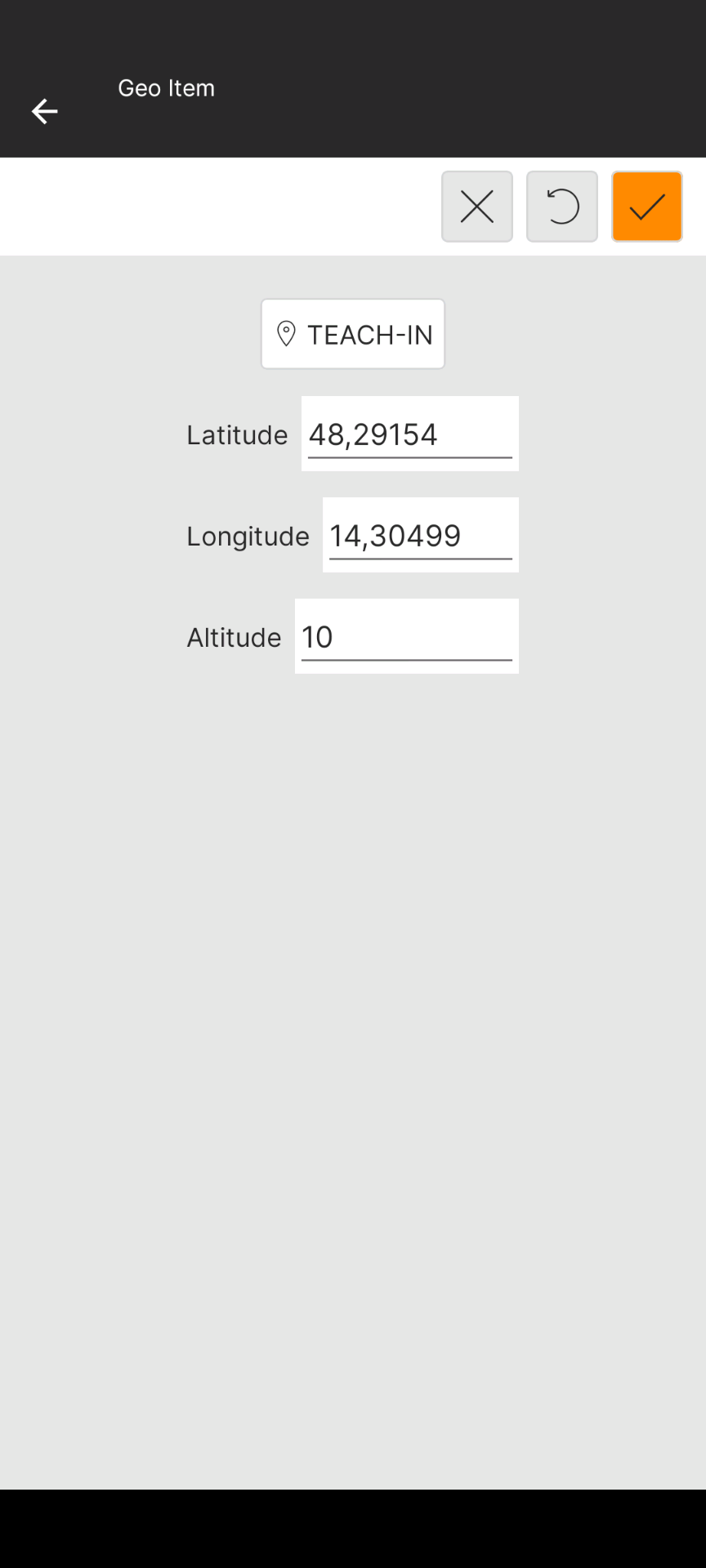This screenshot has width=706, height=1568.
Task: Cancel changes with the X button
Action: pos(477,207)
